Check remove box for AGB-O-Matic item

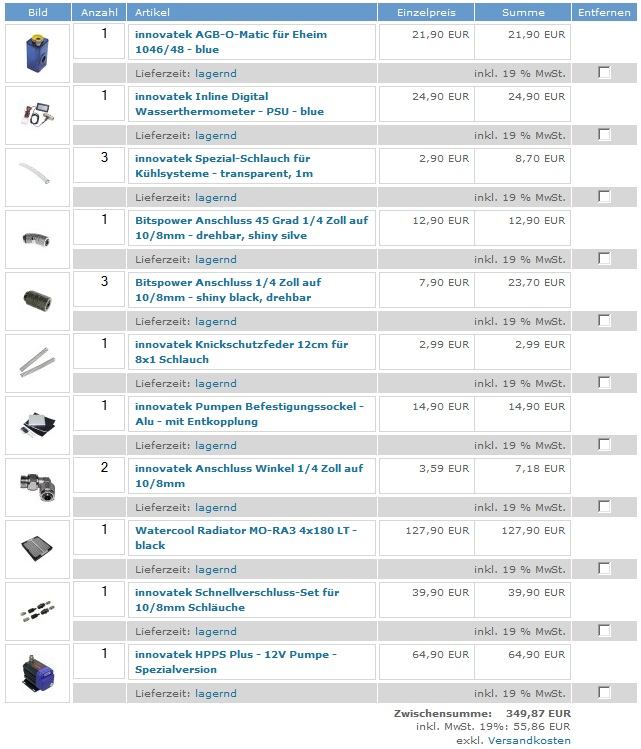[x=604, y=73]
